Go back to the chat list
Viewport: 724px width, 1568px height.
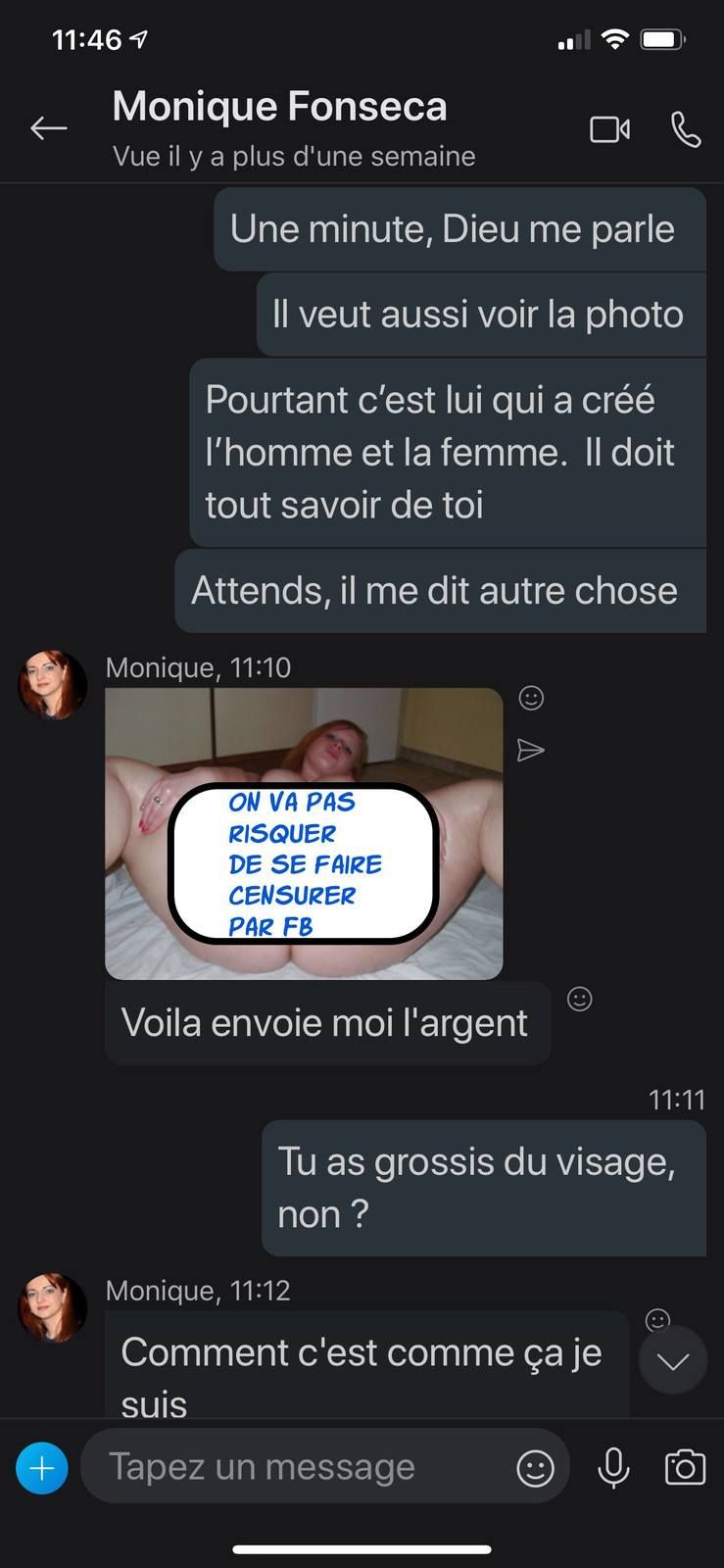click(x=48, y=128)
